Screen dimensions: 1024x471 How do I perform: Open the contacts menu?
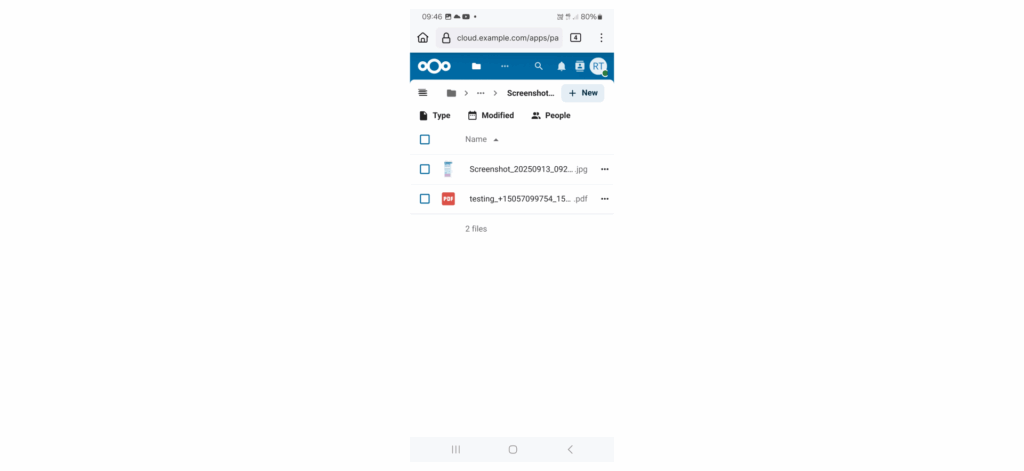[x=579, y=66]
